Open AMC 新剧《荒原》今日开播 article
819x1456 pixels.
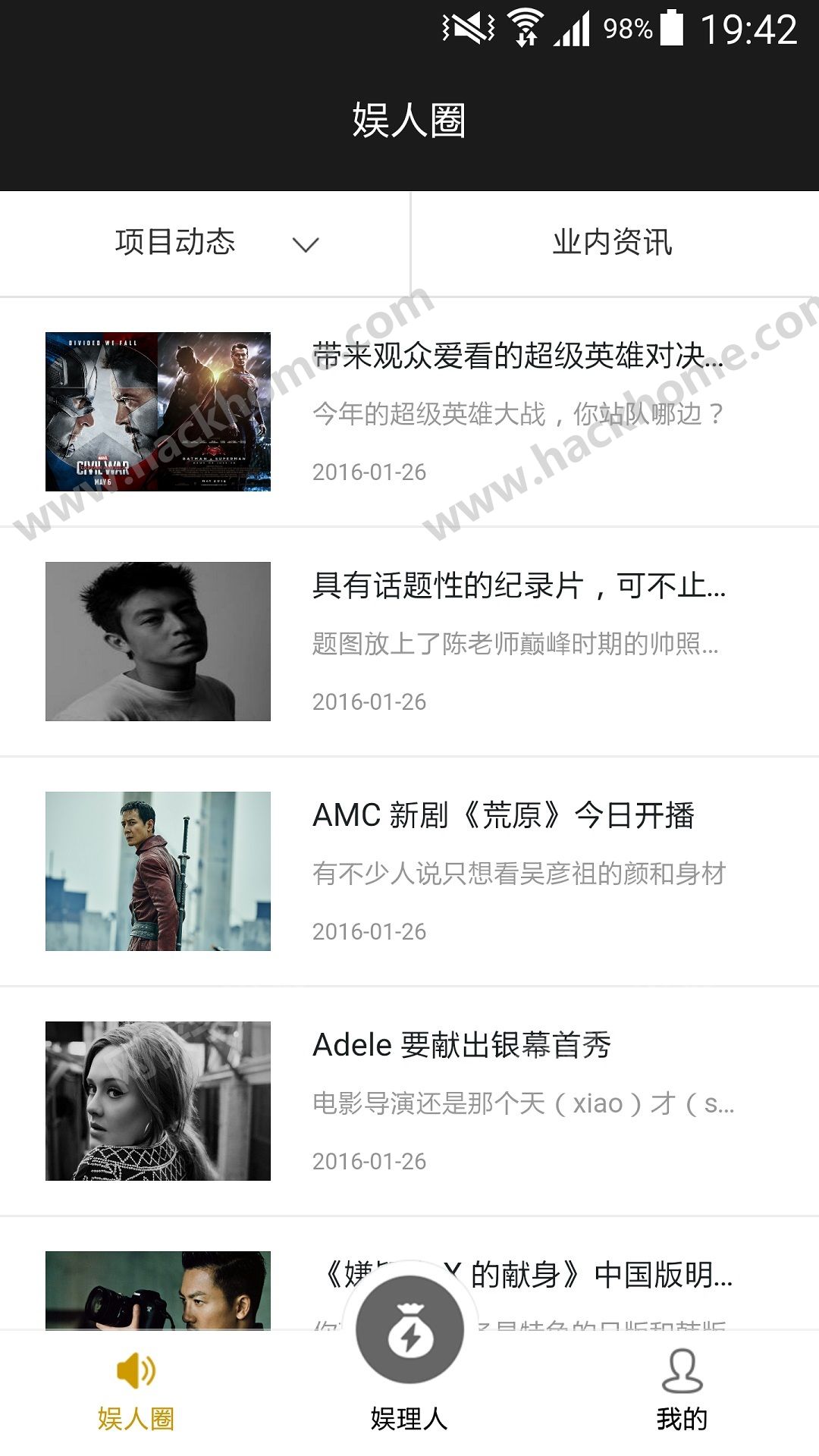click(x=409, y=871)
